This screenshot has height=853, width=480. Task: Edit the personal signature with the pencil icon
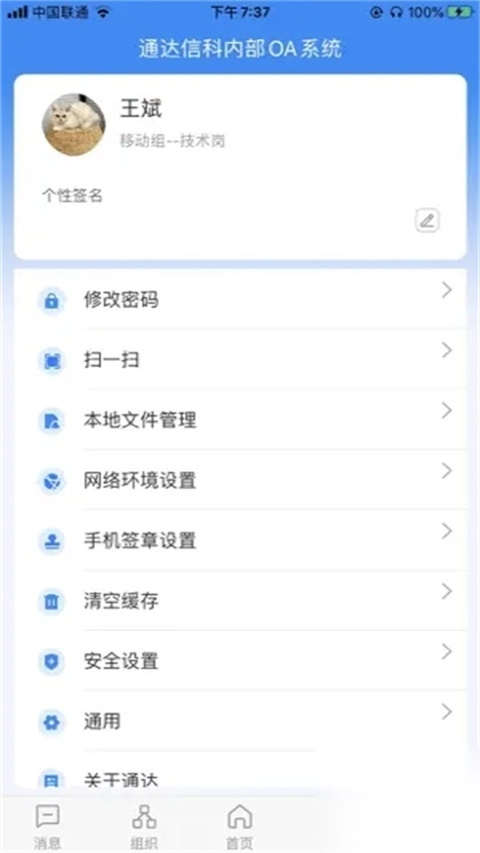click(x=427, y=221)
